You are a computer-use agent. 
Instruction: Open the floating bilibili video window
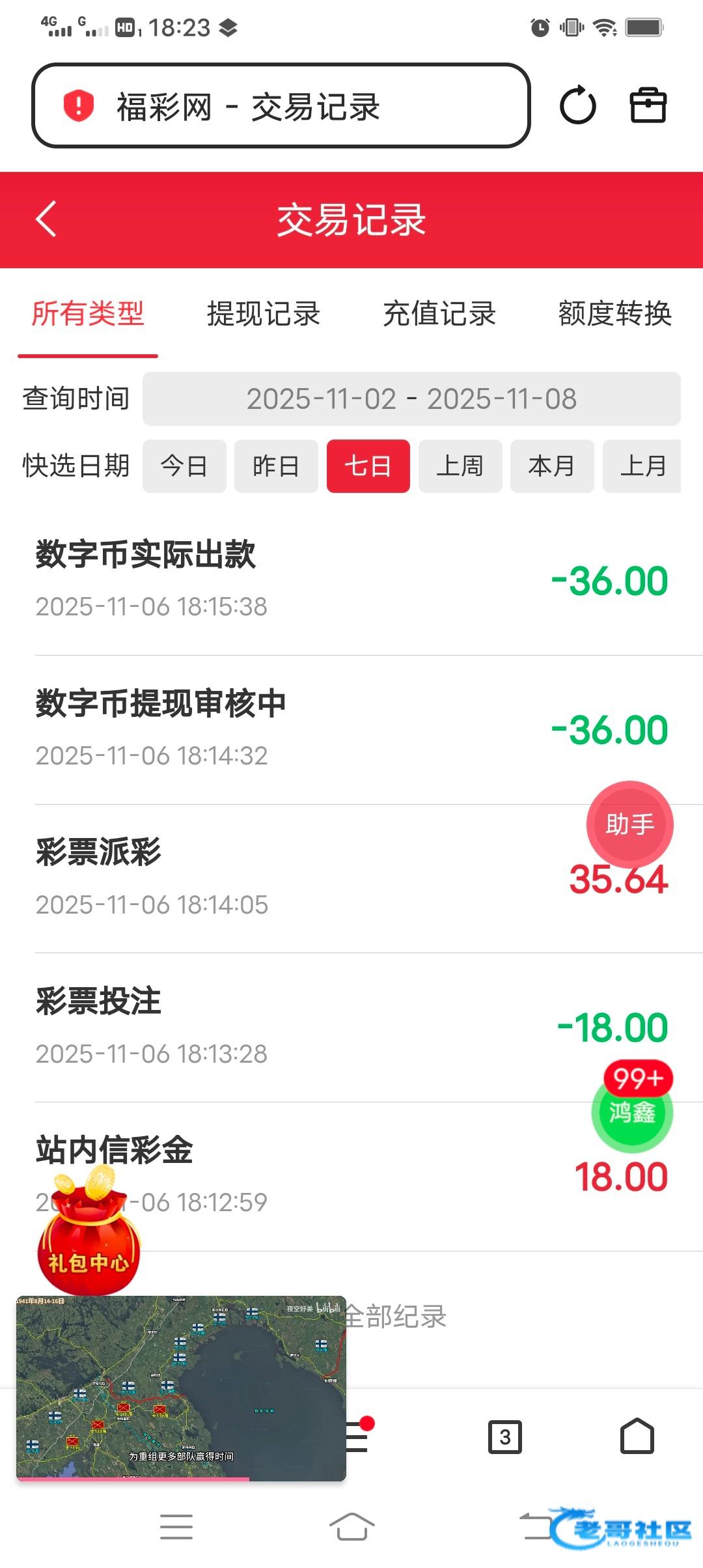(x=181, y=1388)
